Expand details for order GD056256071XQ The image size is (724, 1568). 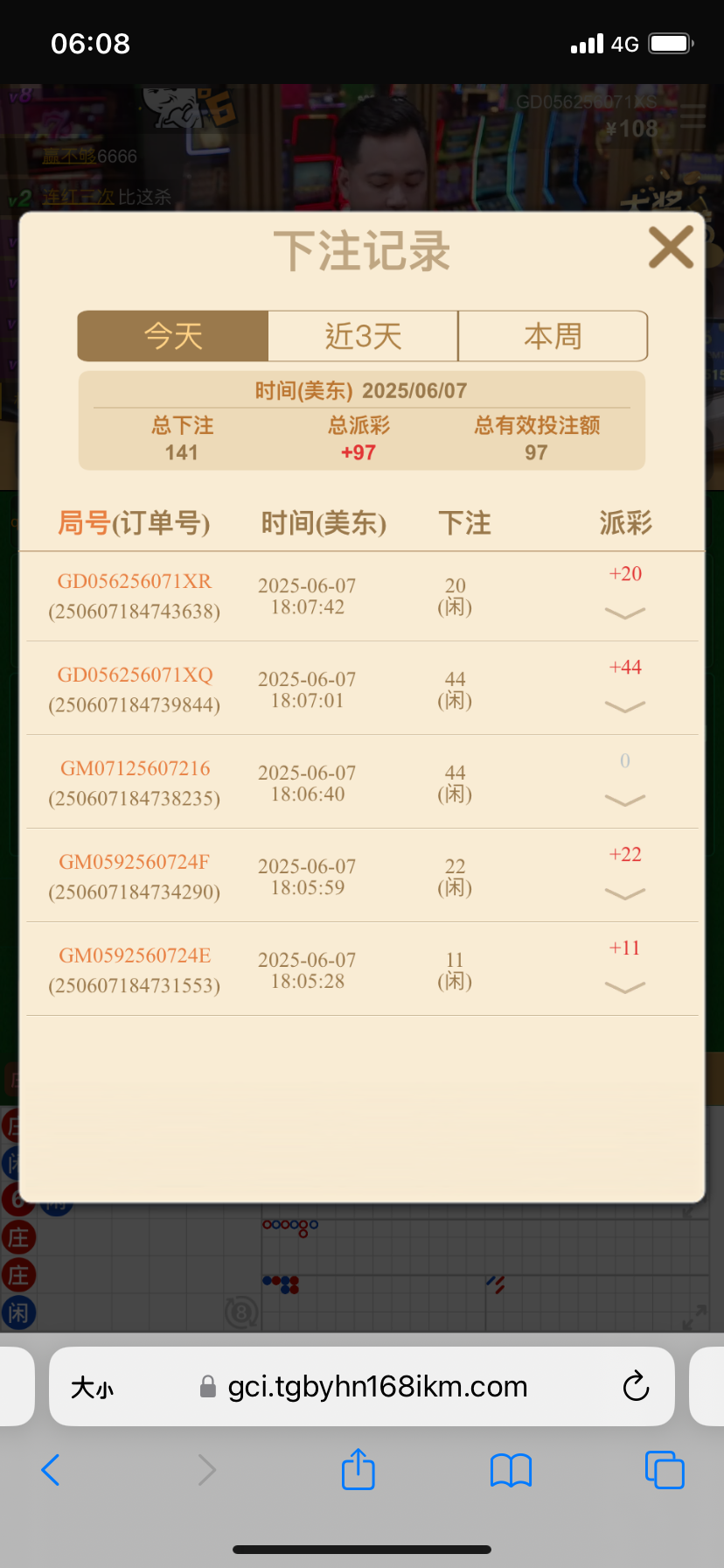(x=624, y=706)
